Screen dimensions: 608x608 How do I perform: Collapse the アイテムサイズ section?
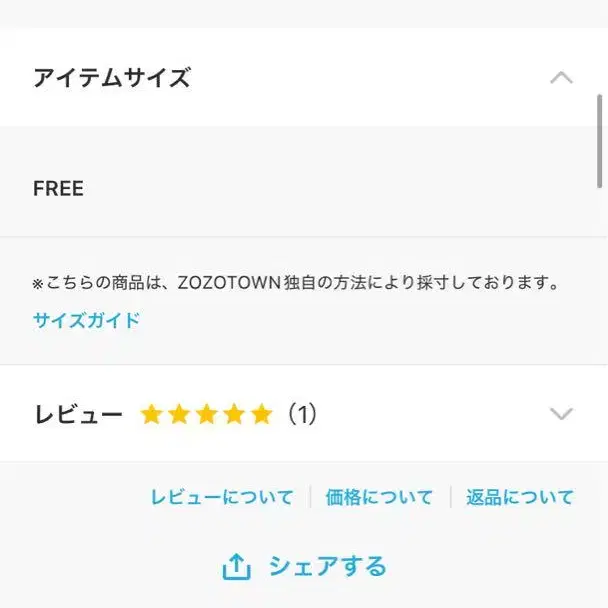pyautogui.click(x=561, y=78)
